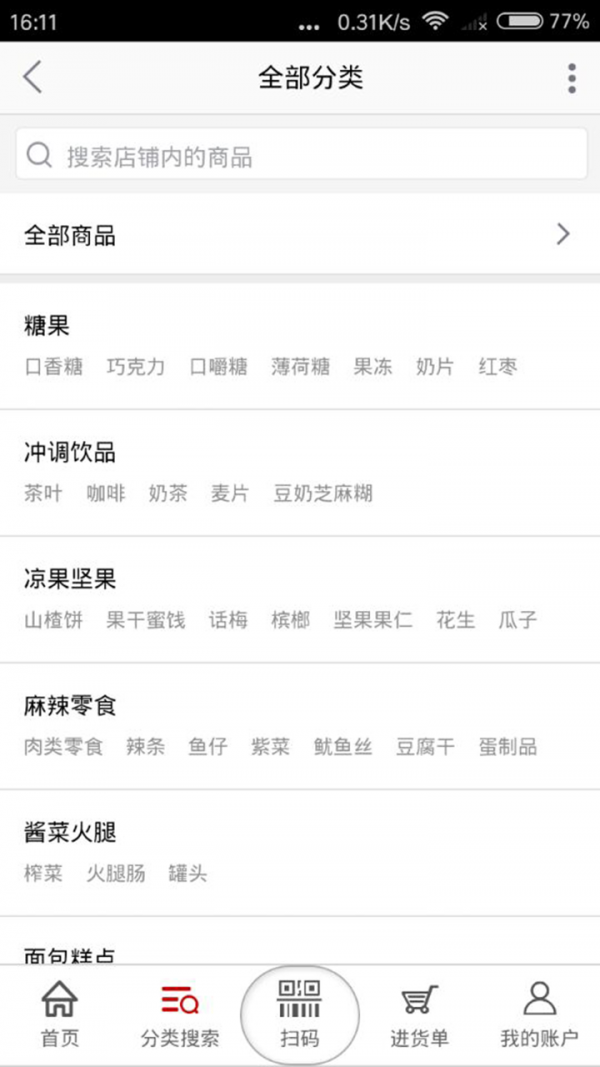Choose 火腿肠 under 酱菜火腿

(x=116, y=873)
